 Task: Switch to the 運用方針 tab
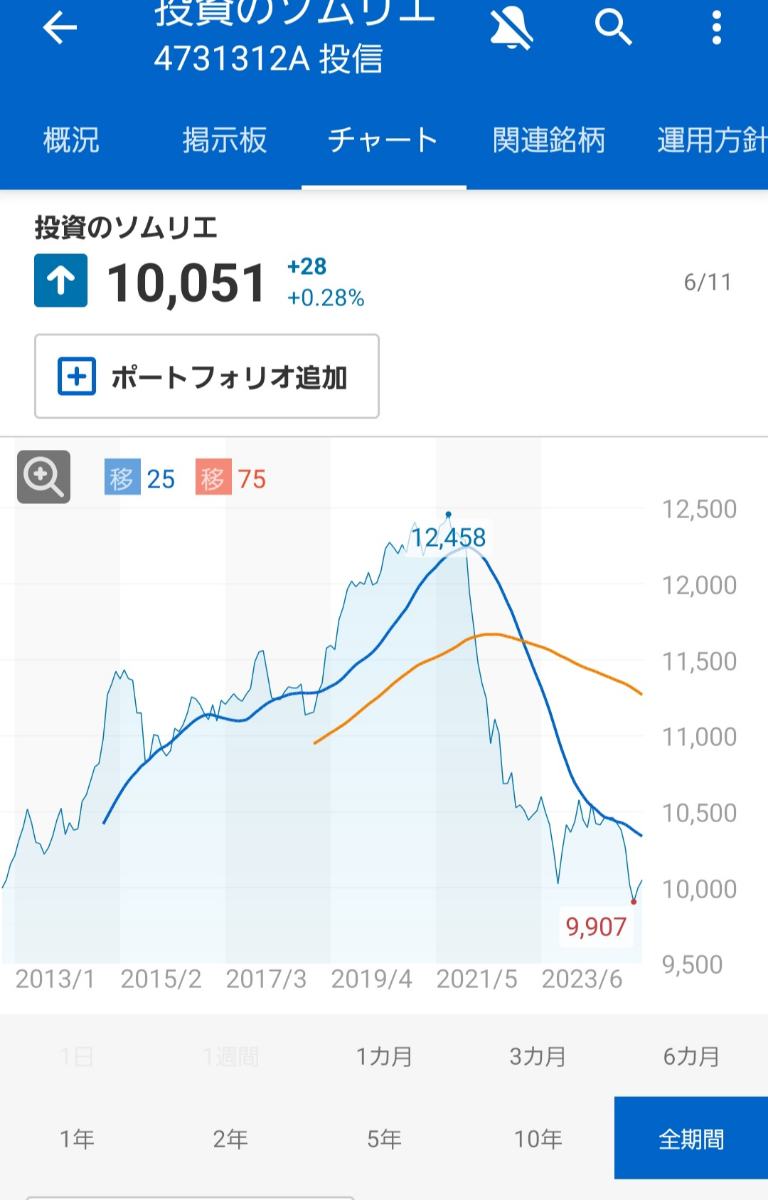[x=711, y=140]
